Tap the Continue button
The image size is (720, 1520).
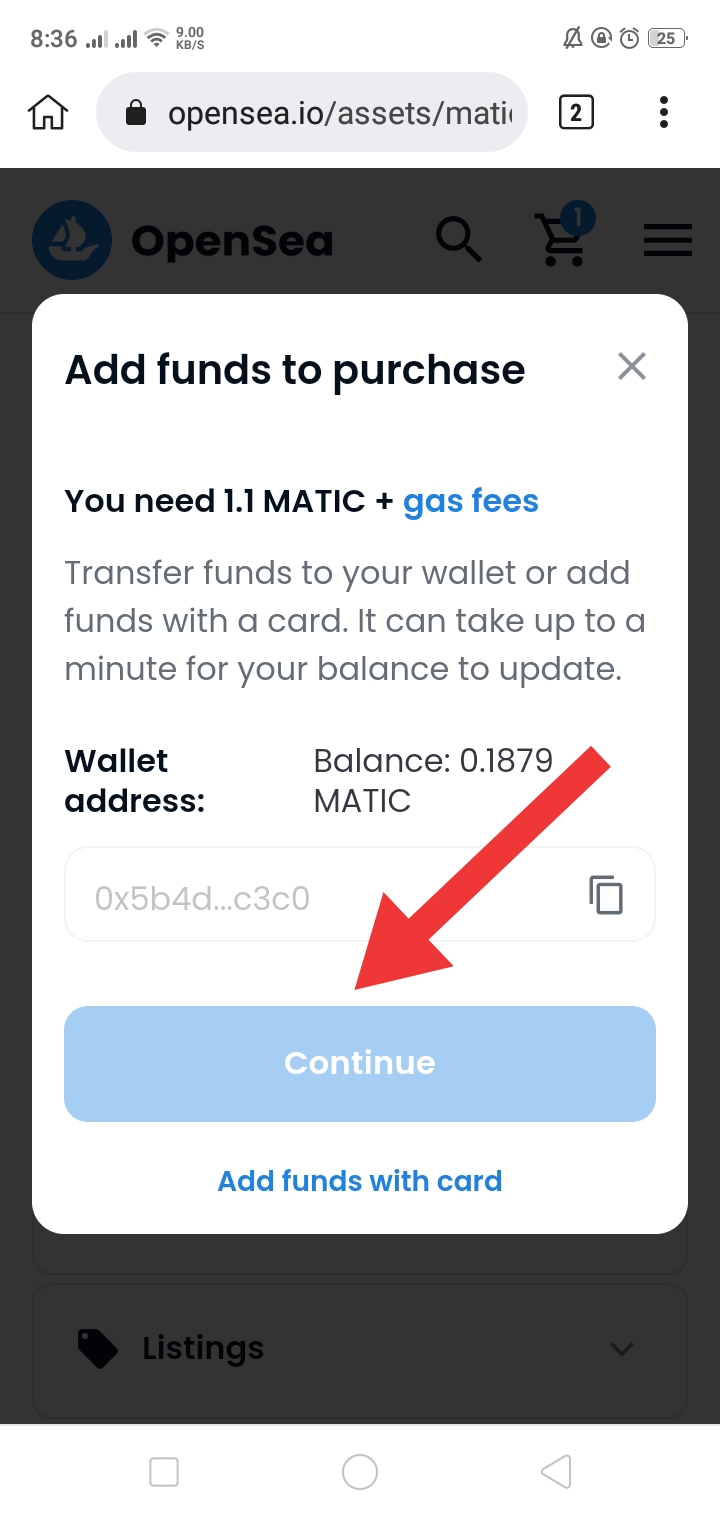pos(360,1063)
